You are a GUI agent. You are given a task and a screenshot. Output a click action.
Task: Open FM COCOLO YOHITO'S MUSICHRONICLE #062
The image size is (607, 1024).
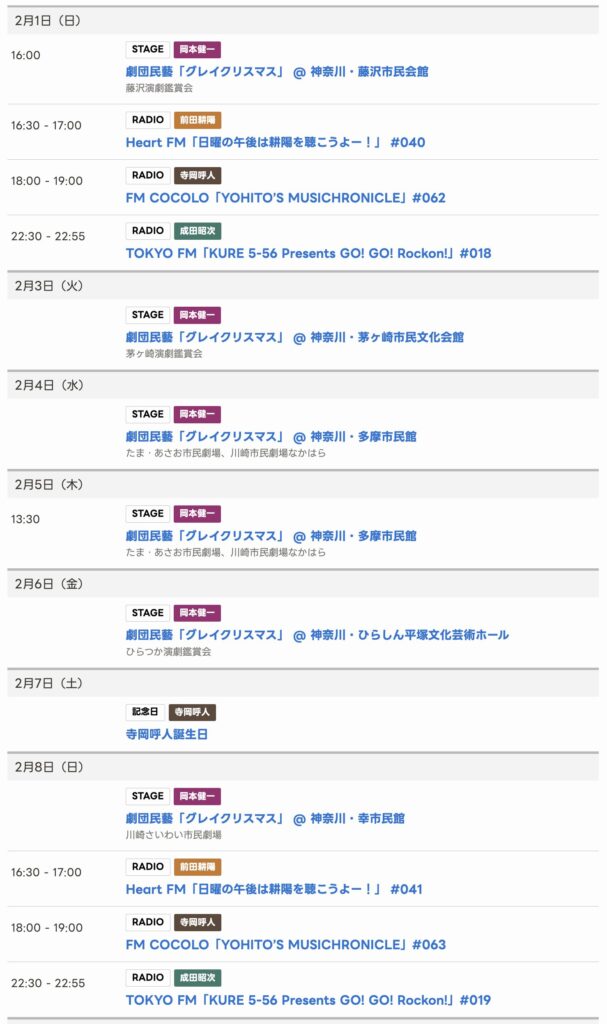click(x=285, y=198)
